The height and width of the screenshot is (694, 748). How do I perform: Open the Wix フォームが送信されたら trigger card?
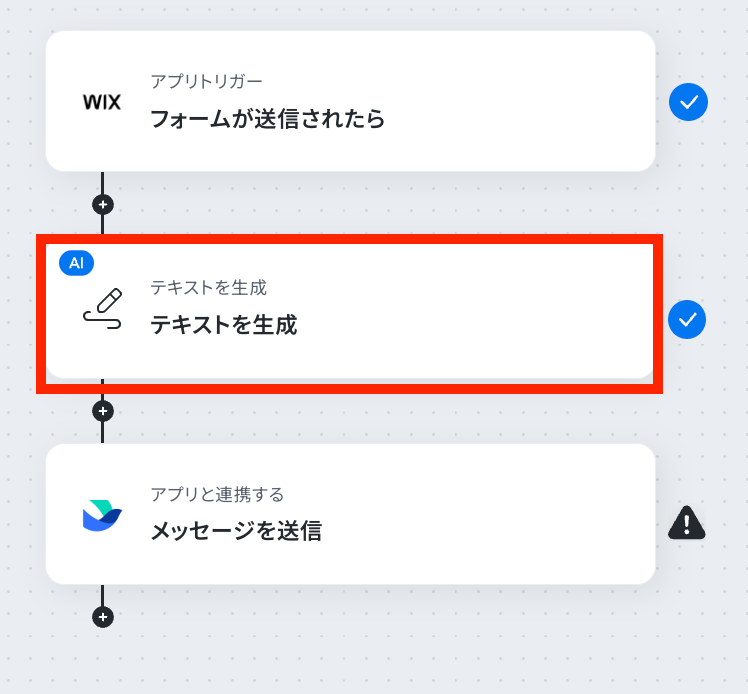coord(350,101)
